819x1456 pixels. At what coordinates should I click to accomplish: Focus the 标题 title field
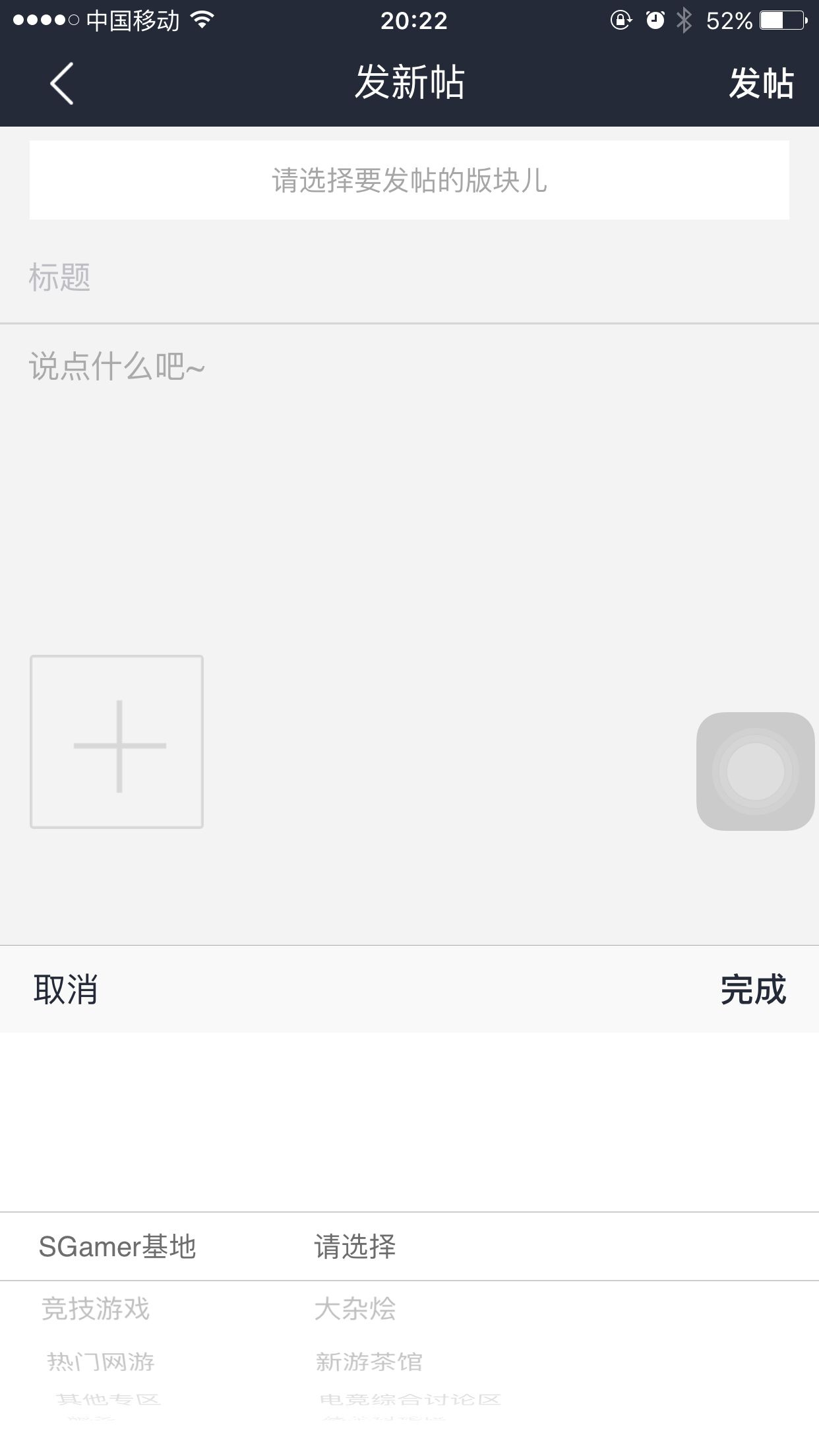pyautogui.click(x=409, y=277)
